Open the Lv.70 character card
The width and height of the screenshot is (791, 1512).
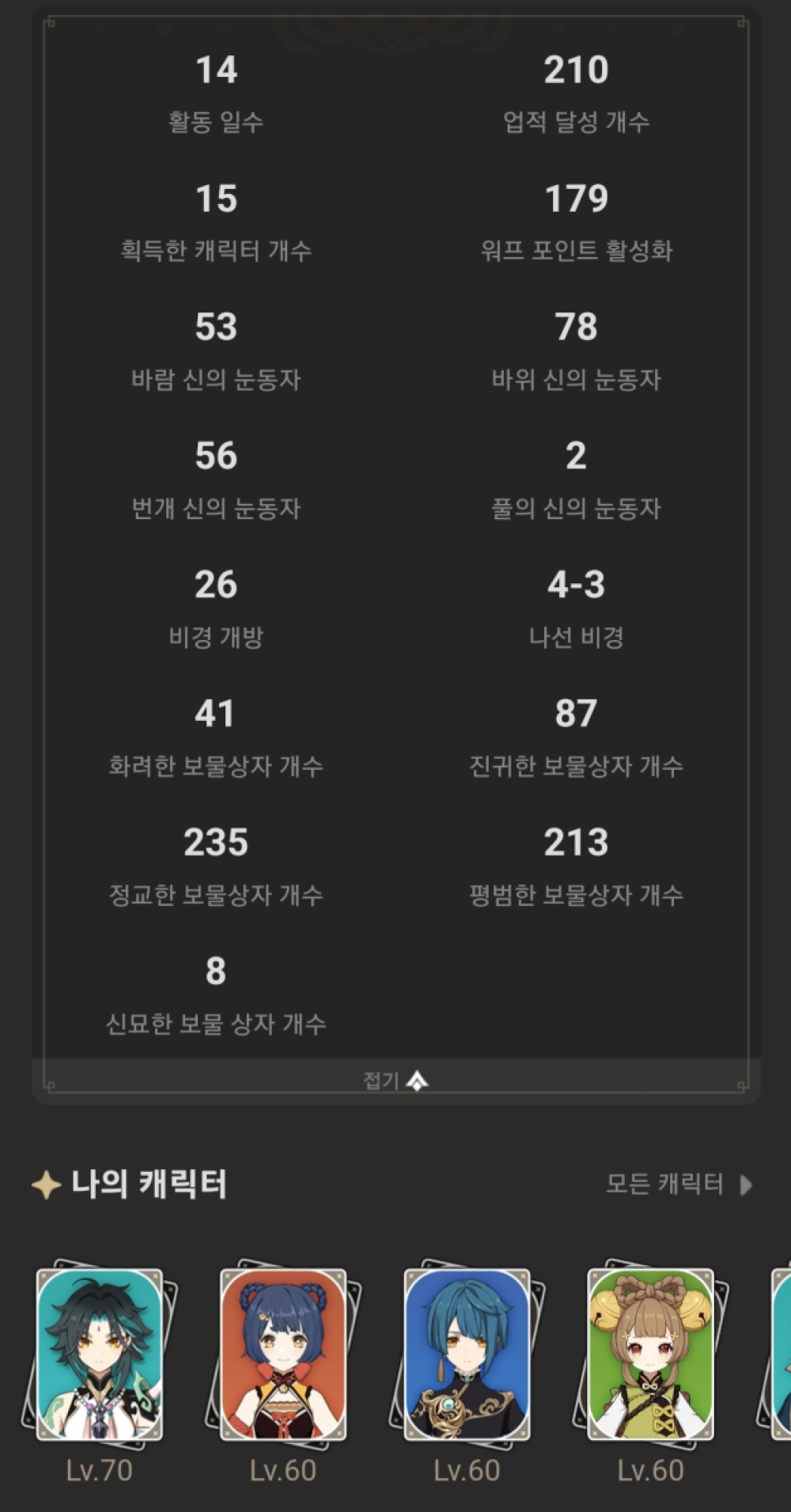coord(100,1355)
